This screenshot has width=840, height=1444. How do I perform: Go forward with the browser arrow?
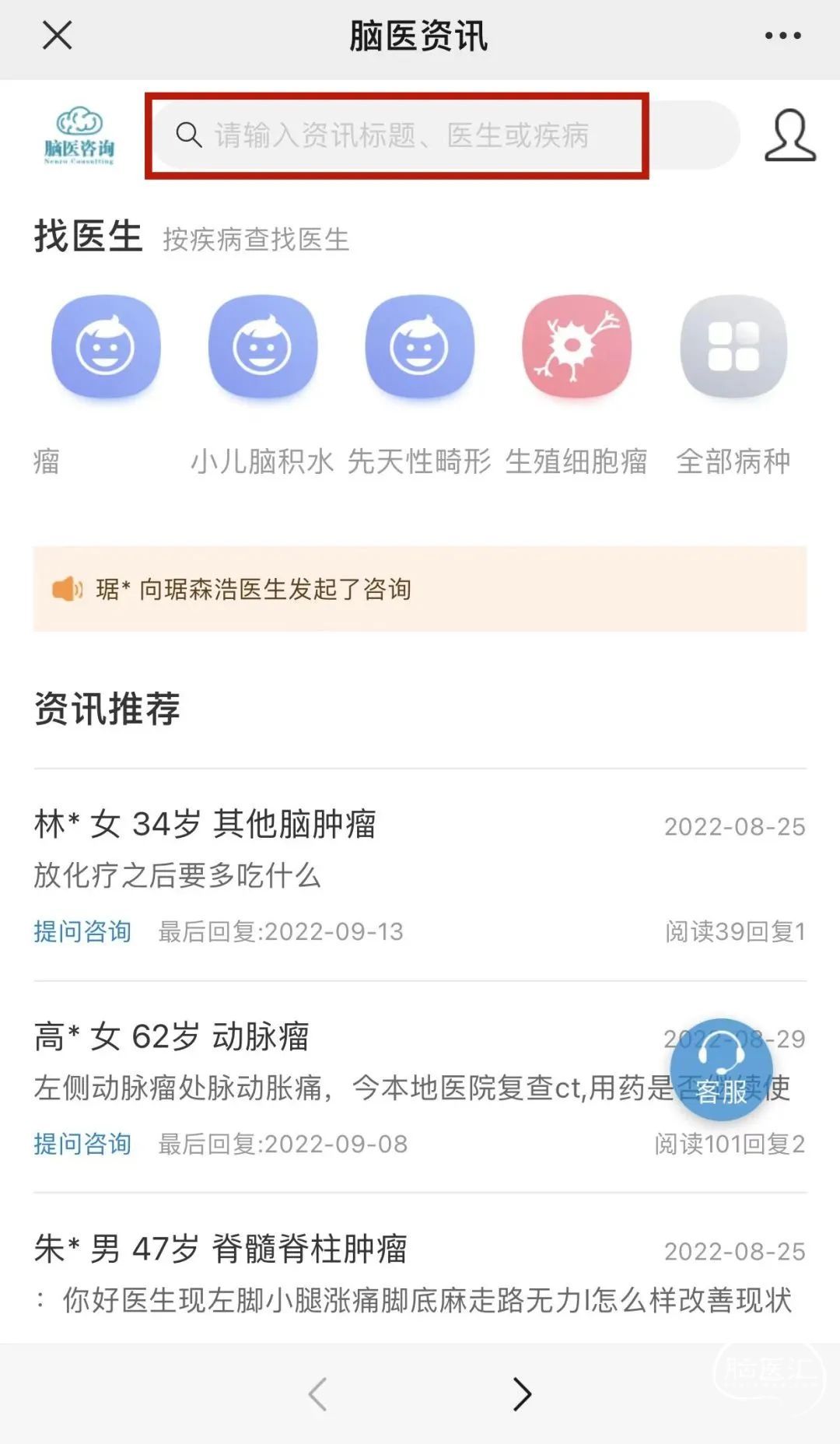[x=522, y=1393]
